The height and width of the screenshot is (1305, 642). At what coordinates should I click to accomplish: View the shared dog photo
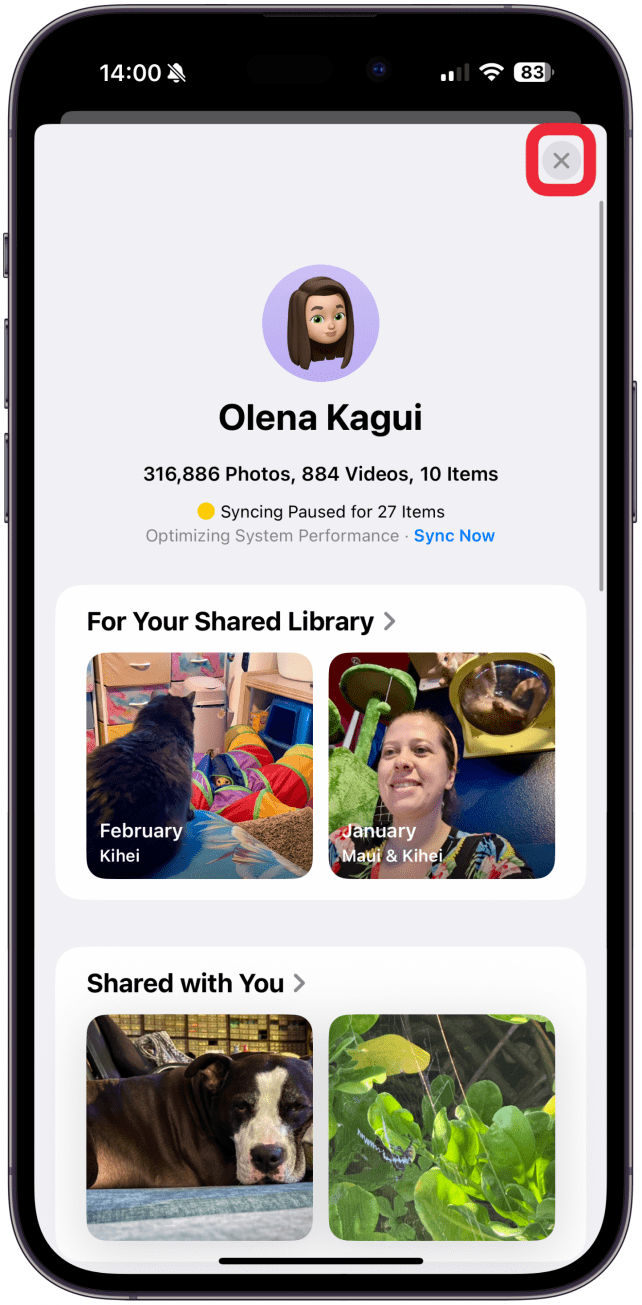[x=199, y=1126]
